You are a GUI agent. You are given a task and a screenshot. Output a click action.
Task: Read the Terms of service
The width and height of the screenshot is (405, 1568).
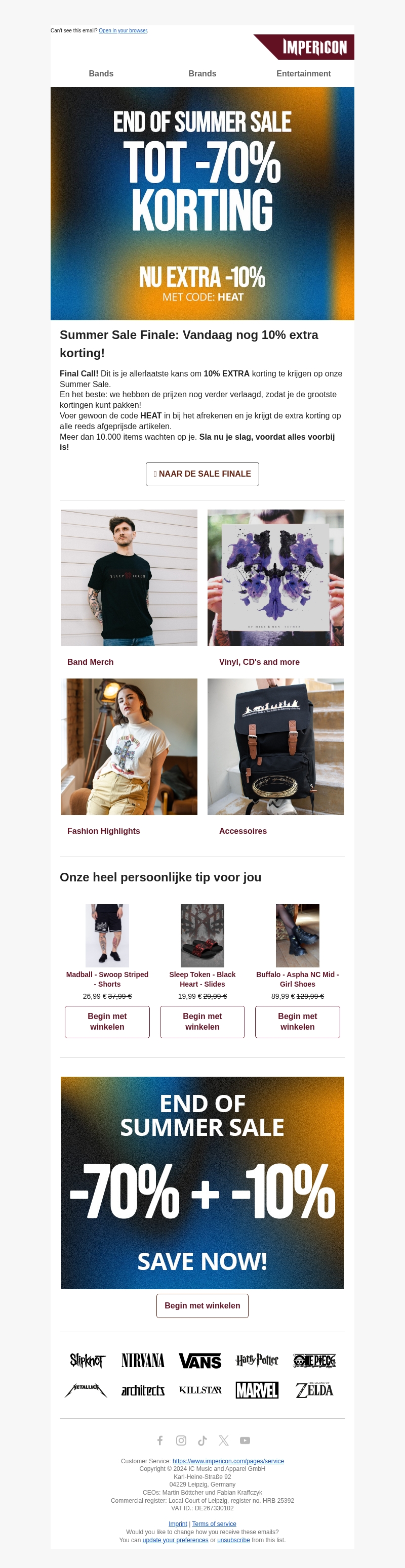[x=214, y=1523]
